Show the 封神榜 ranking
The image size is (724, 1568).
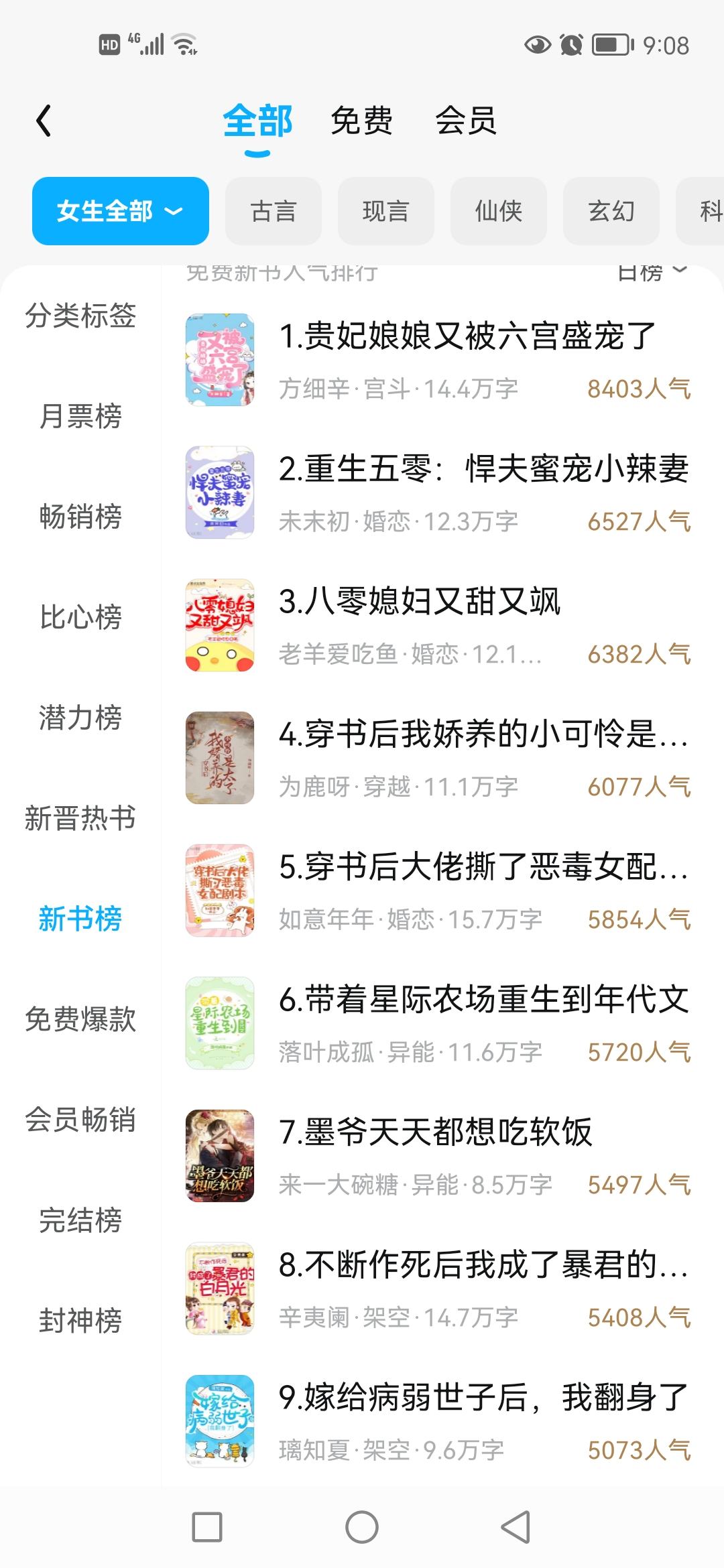tap(80, 1321)
